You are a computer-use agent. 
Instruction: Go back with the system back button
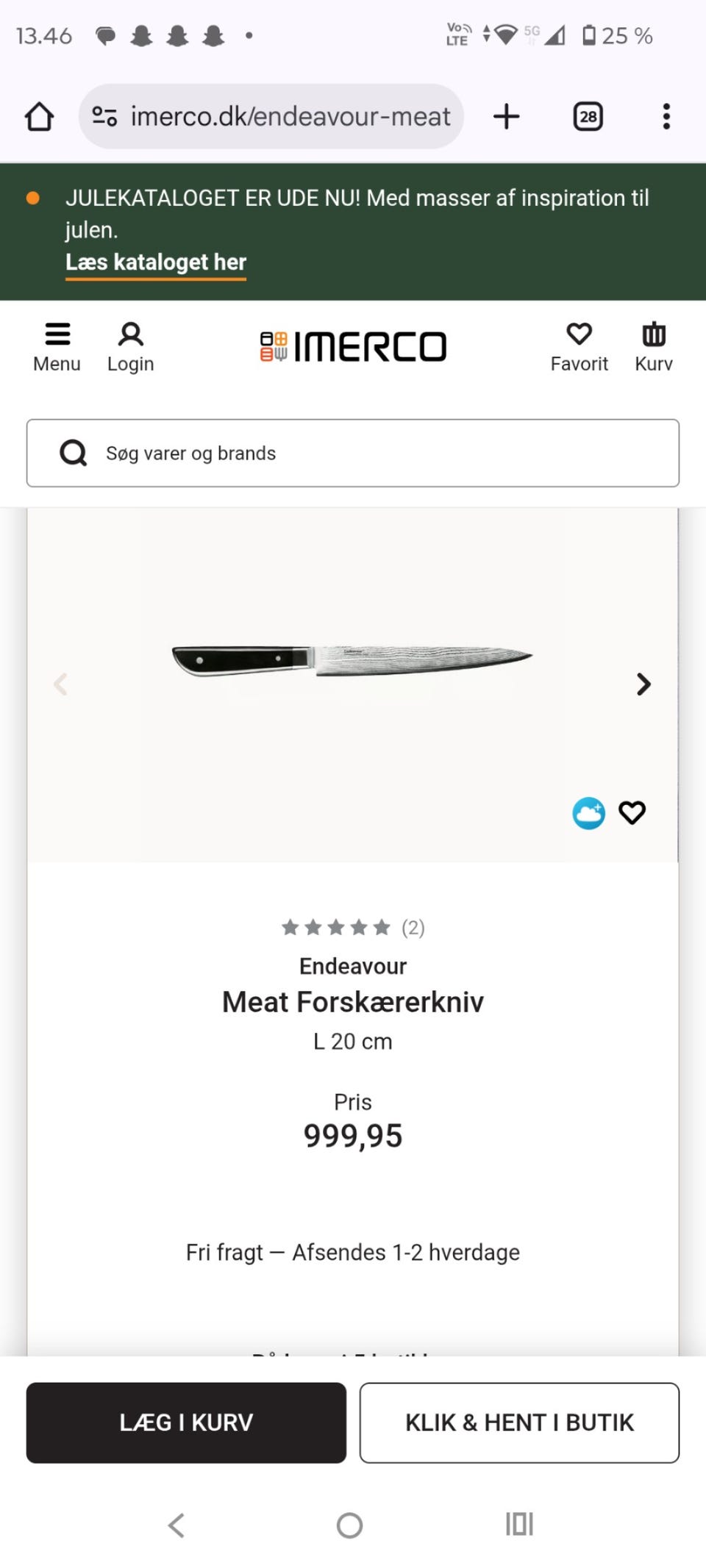point(176,1525)
